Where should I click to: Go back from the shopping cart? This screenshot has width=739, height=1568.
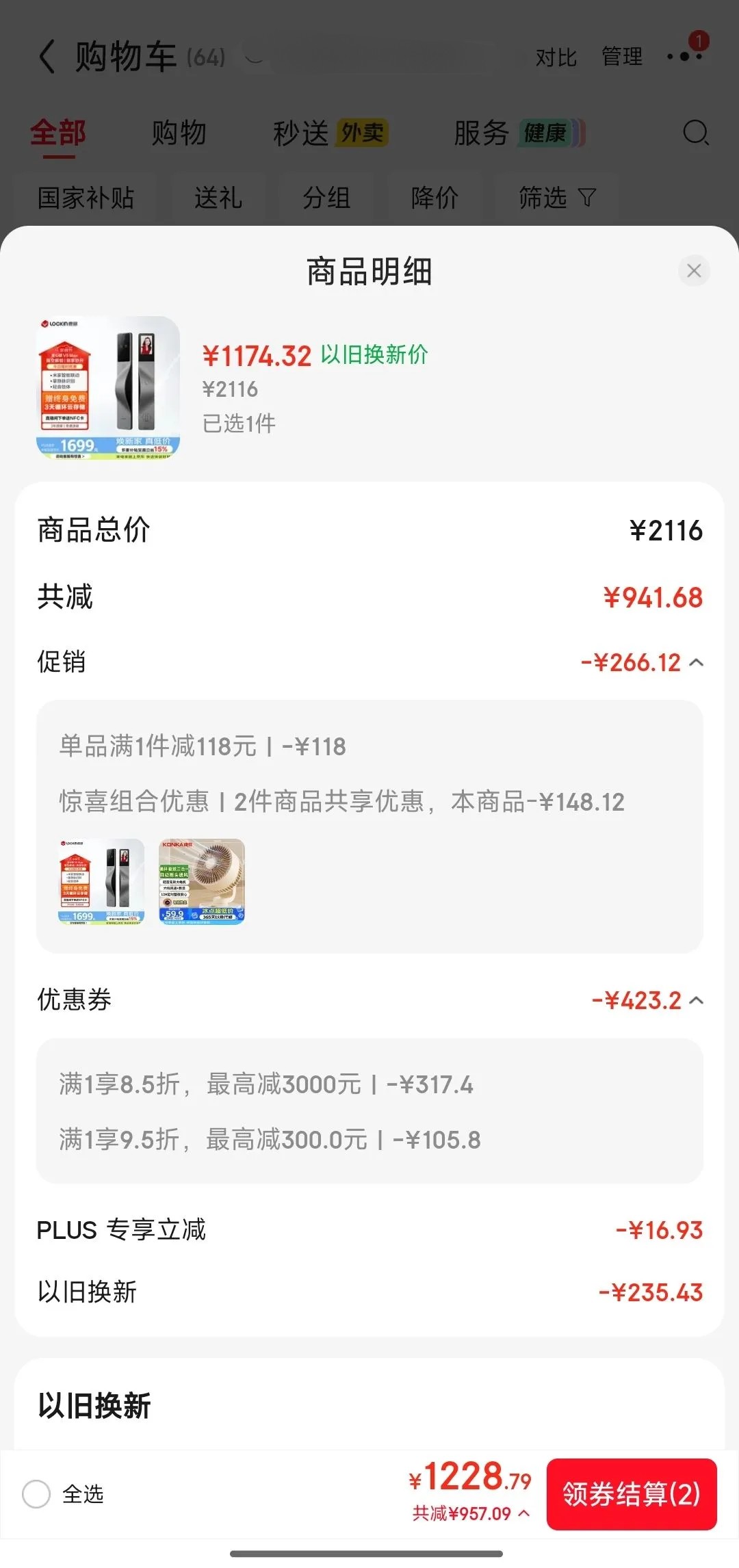click(47, 56)
